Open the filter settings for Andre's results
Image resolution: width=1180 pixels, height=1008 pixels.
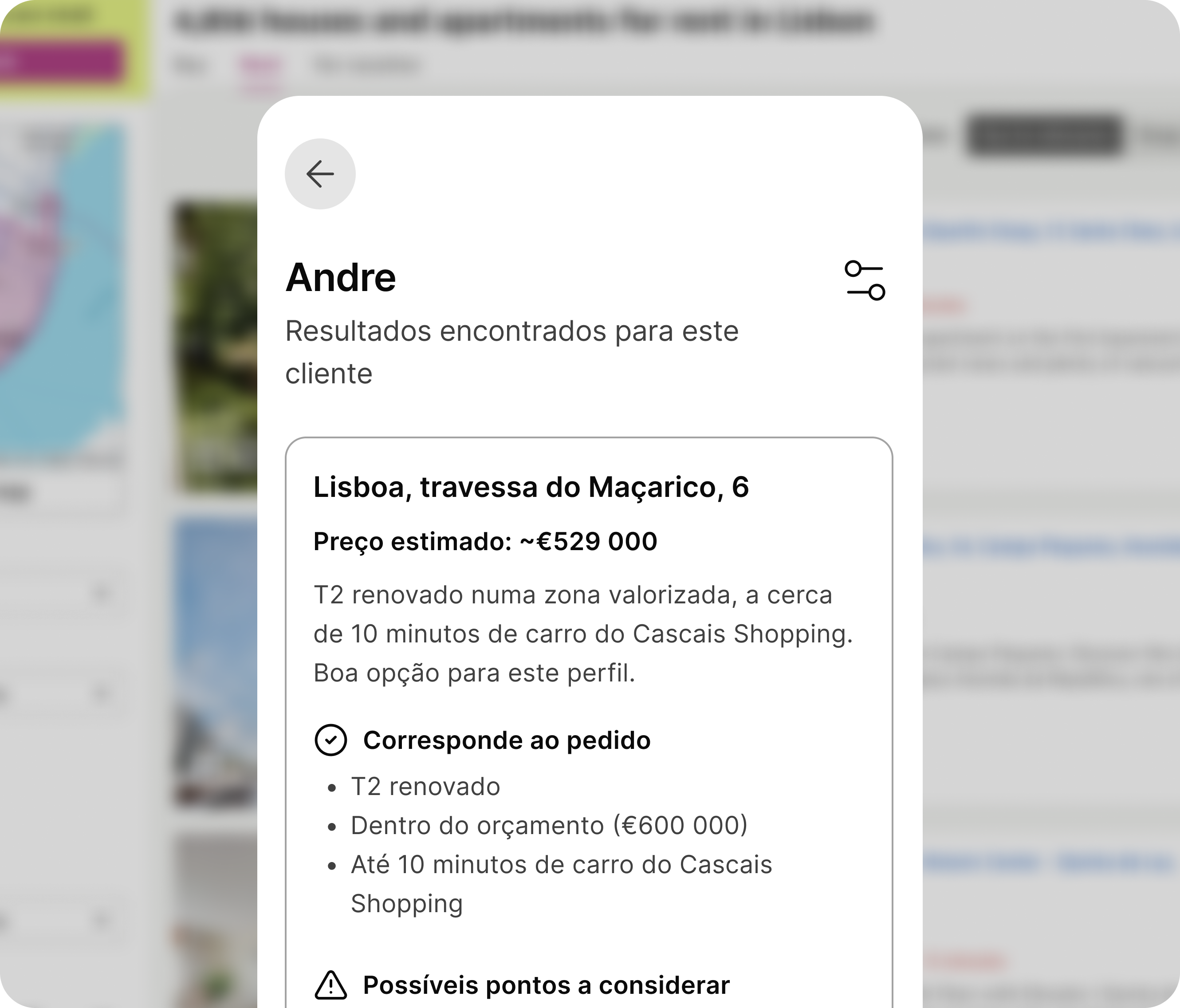pos(865,280)
